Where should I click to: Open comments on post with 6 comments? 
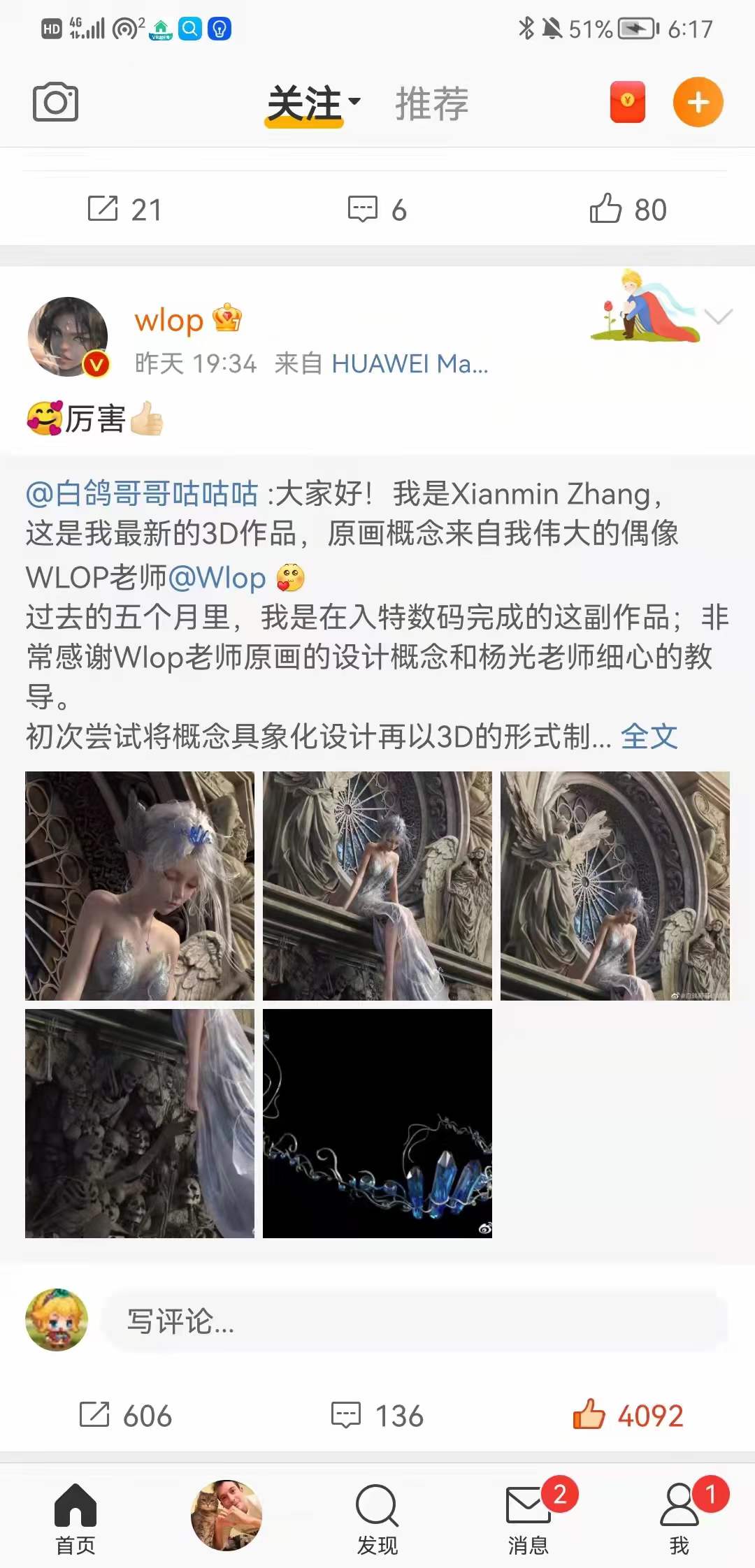point(377,209)
